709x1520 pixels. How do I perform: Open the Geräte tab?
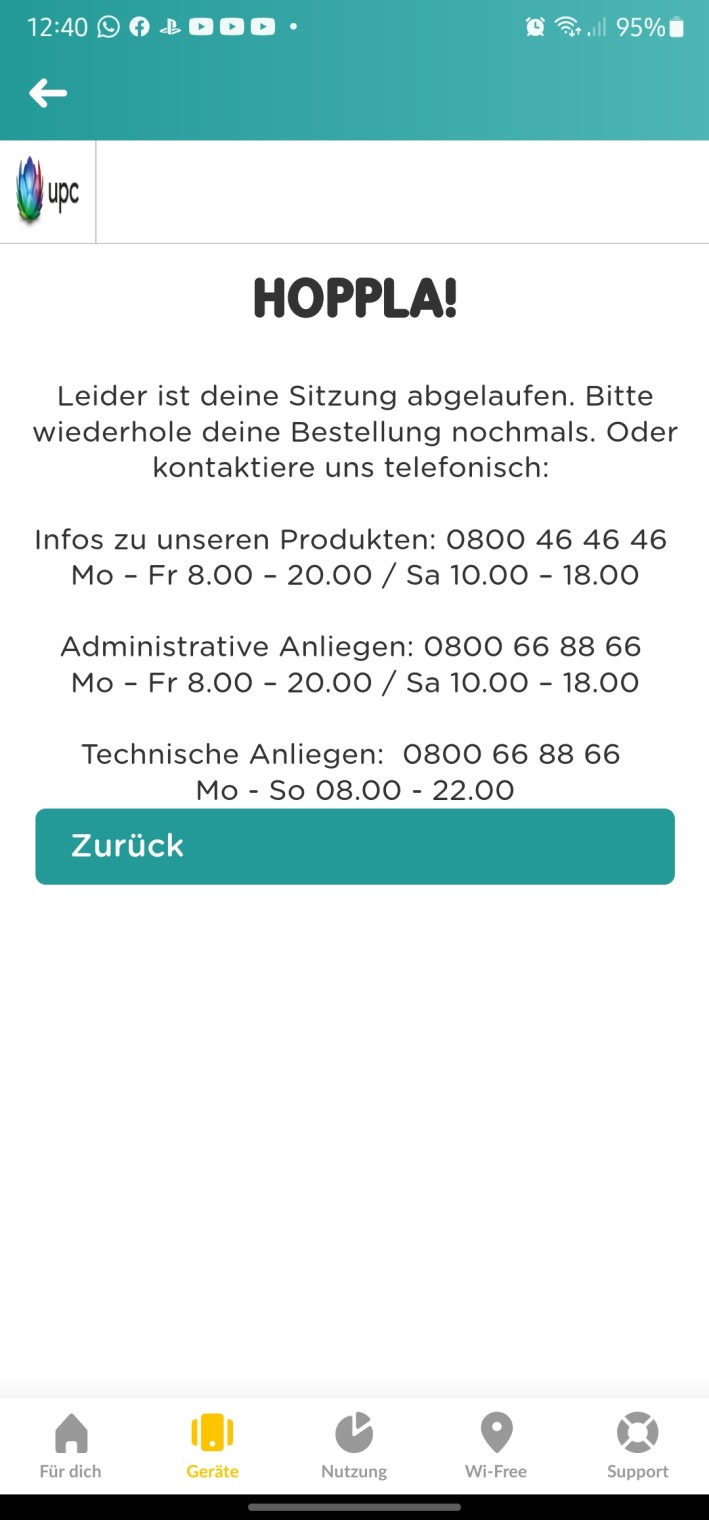212,1446
